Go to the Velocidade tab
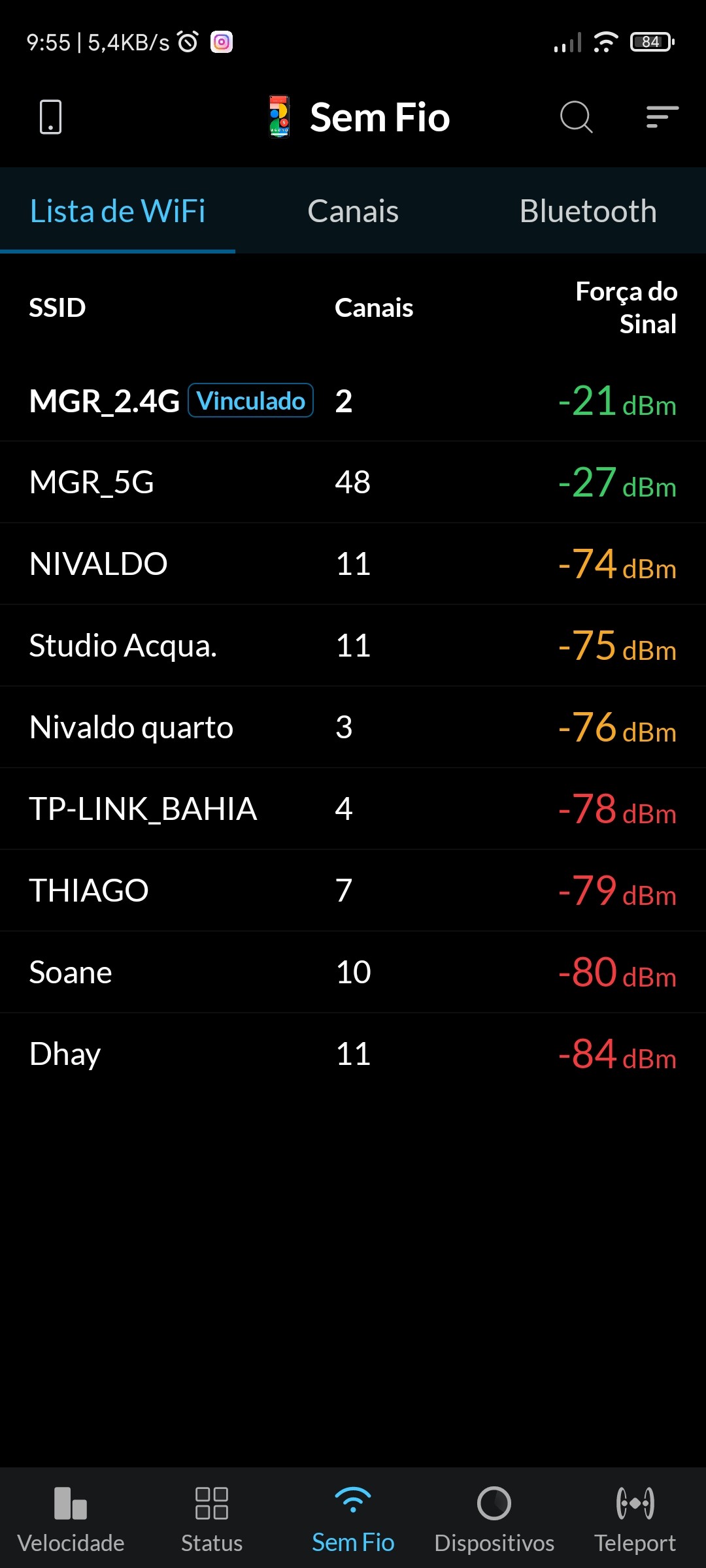 [x=71, y=1519]
